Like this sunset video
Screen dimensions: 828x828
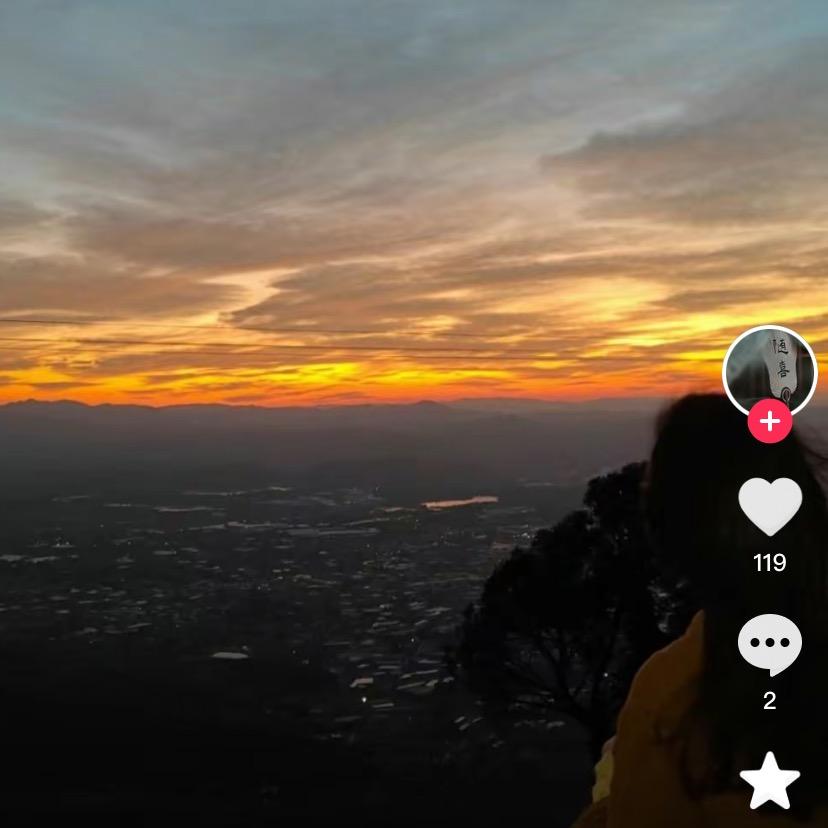coord(769,506)
